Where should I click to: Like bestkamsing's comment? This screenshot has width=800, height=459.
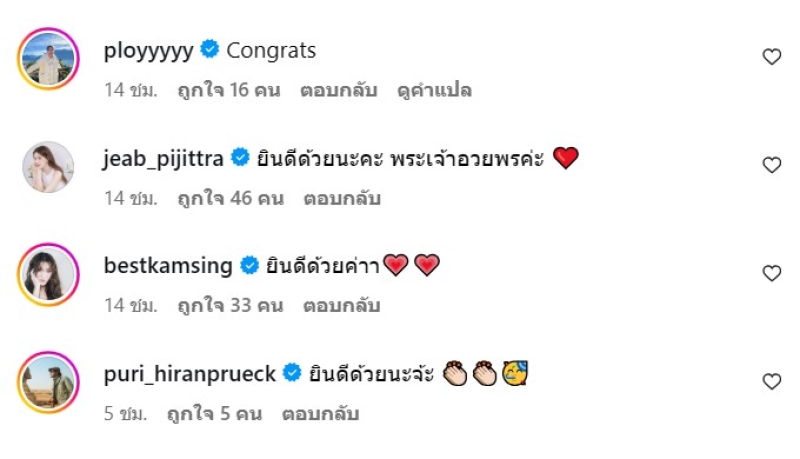[771, 273]
